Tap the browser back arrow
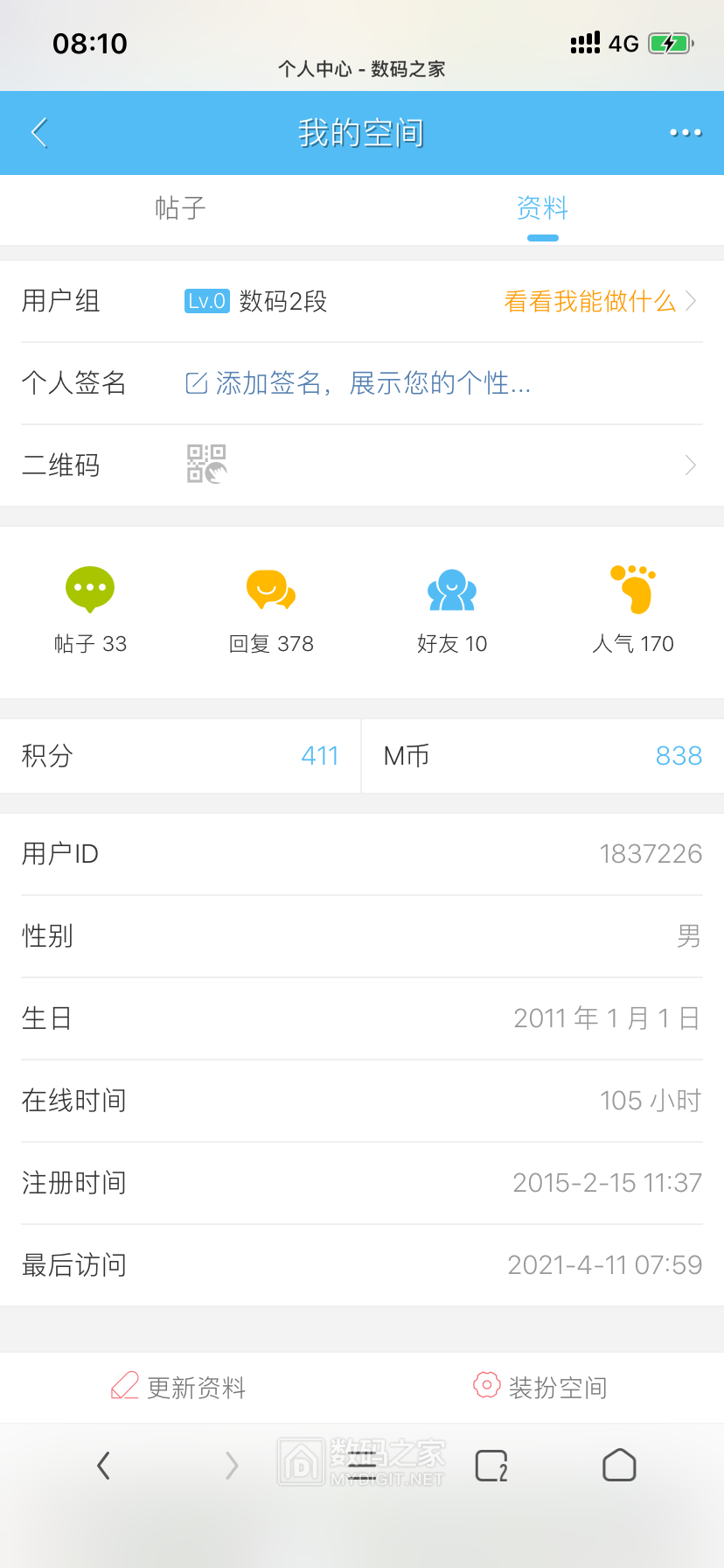Viewport: 724px width, 1568px height. click(x=103, y=1466)
